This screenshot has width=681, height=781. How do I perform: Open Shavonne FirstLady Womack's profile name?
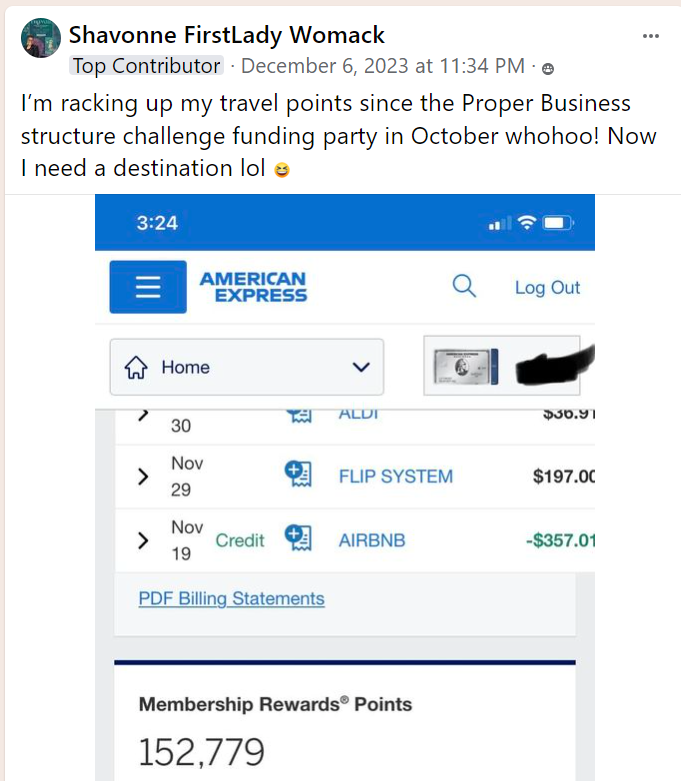point(227,35)
